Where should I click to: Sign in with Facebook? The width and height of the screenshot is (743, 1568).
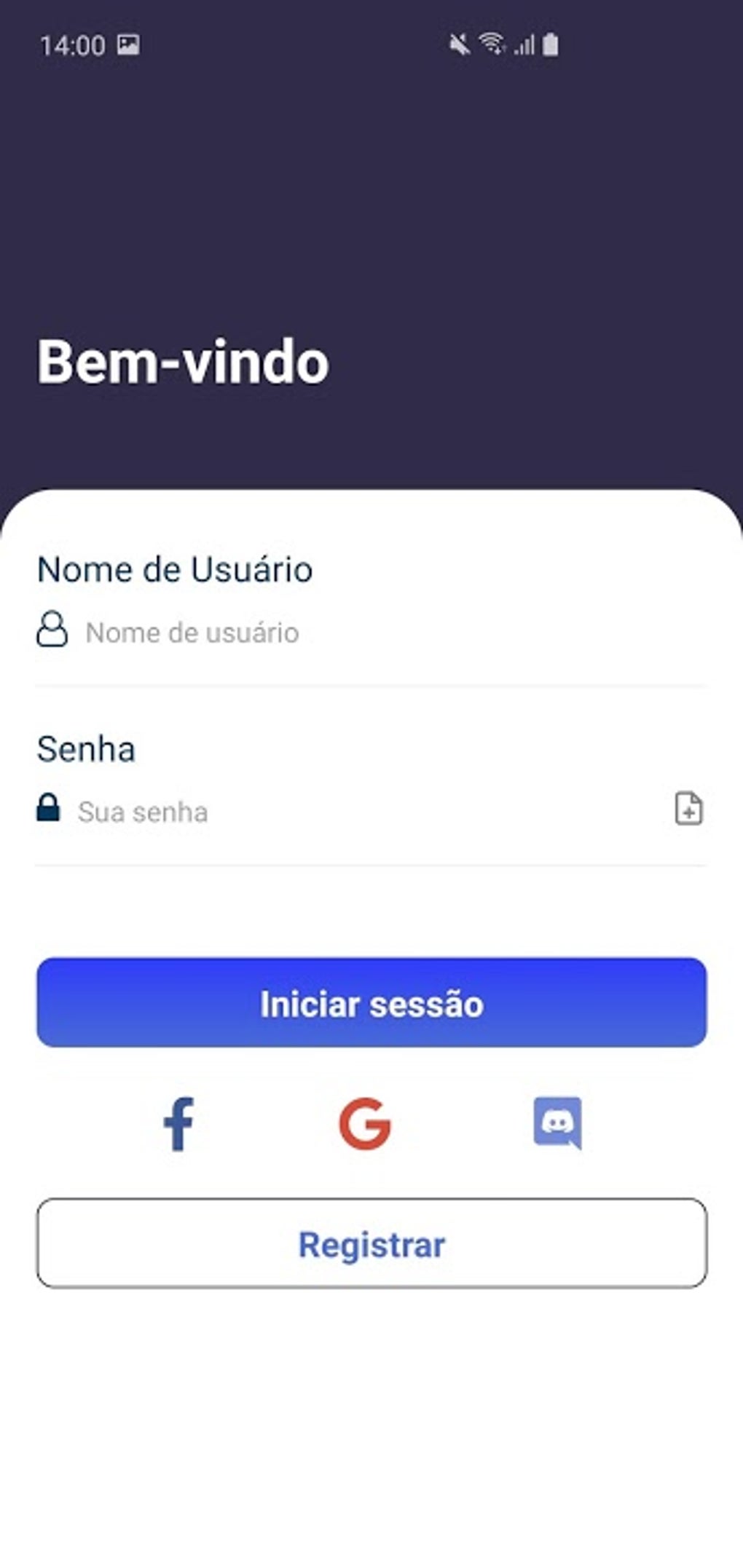(x=178, y=1123)
